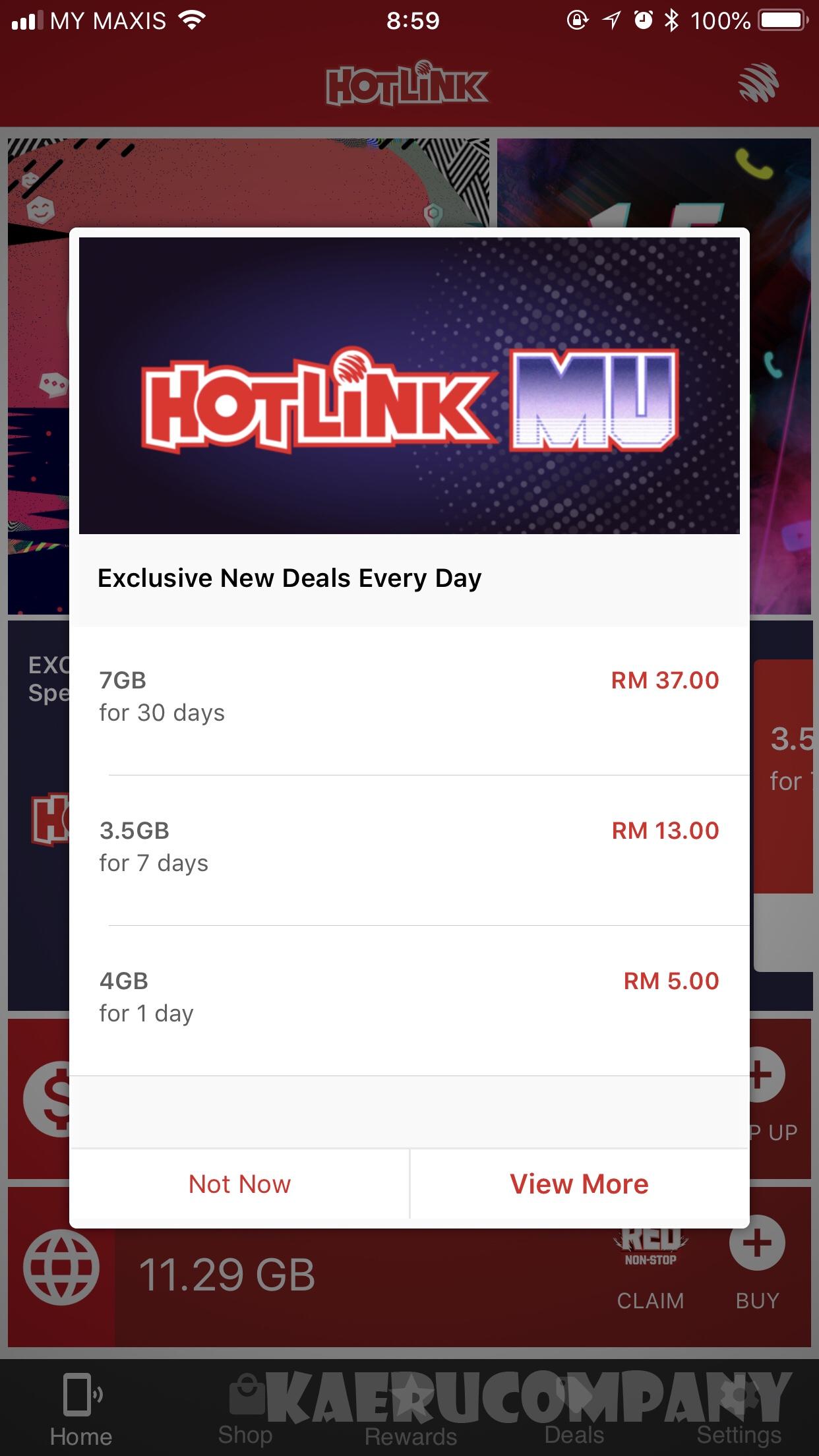
Task: Pick the 4GB for 1 day deal
Action: 409,998
